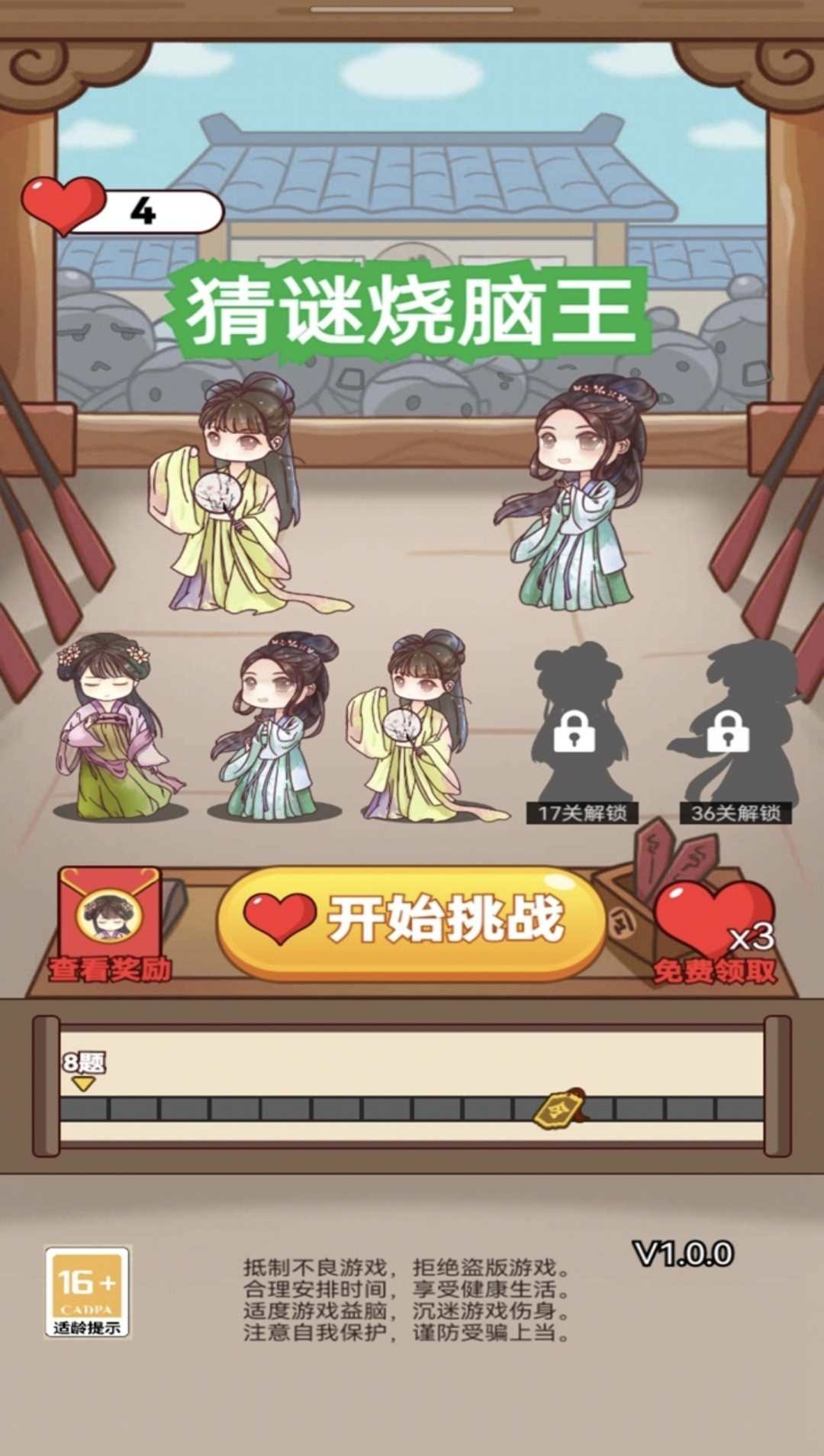Open 查看奖励 red envelope rewards
Viewport: 824px width, 1456px height.
pos(110,923)
